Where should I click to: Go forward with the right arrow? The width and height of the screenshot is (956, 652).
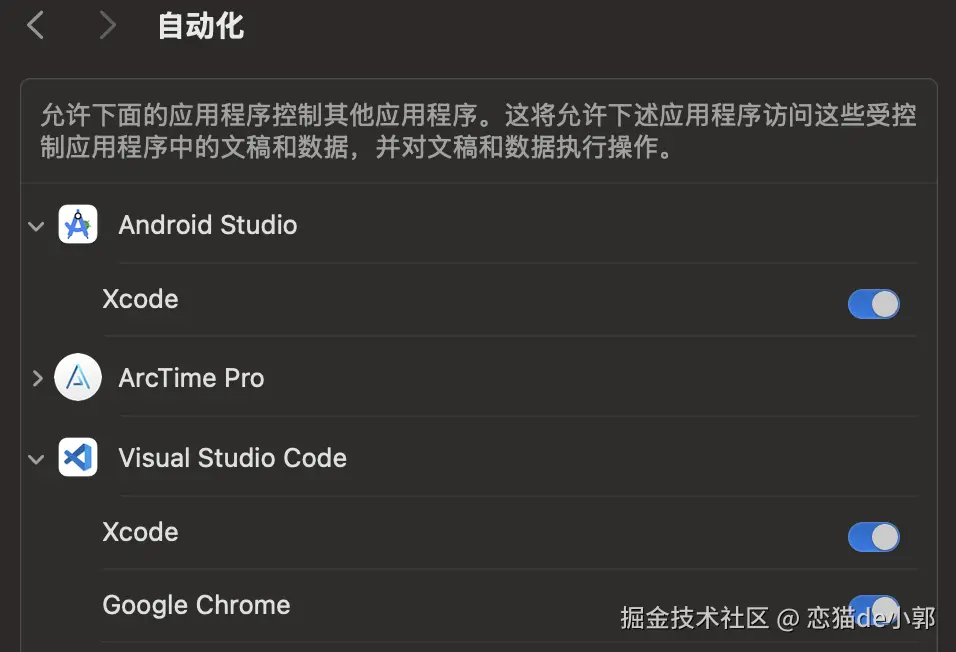(107, 25)
